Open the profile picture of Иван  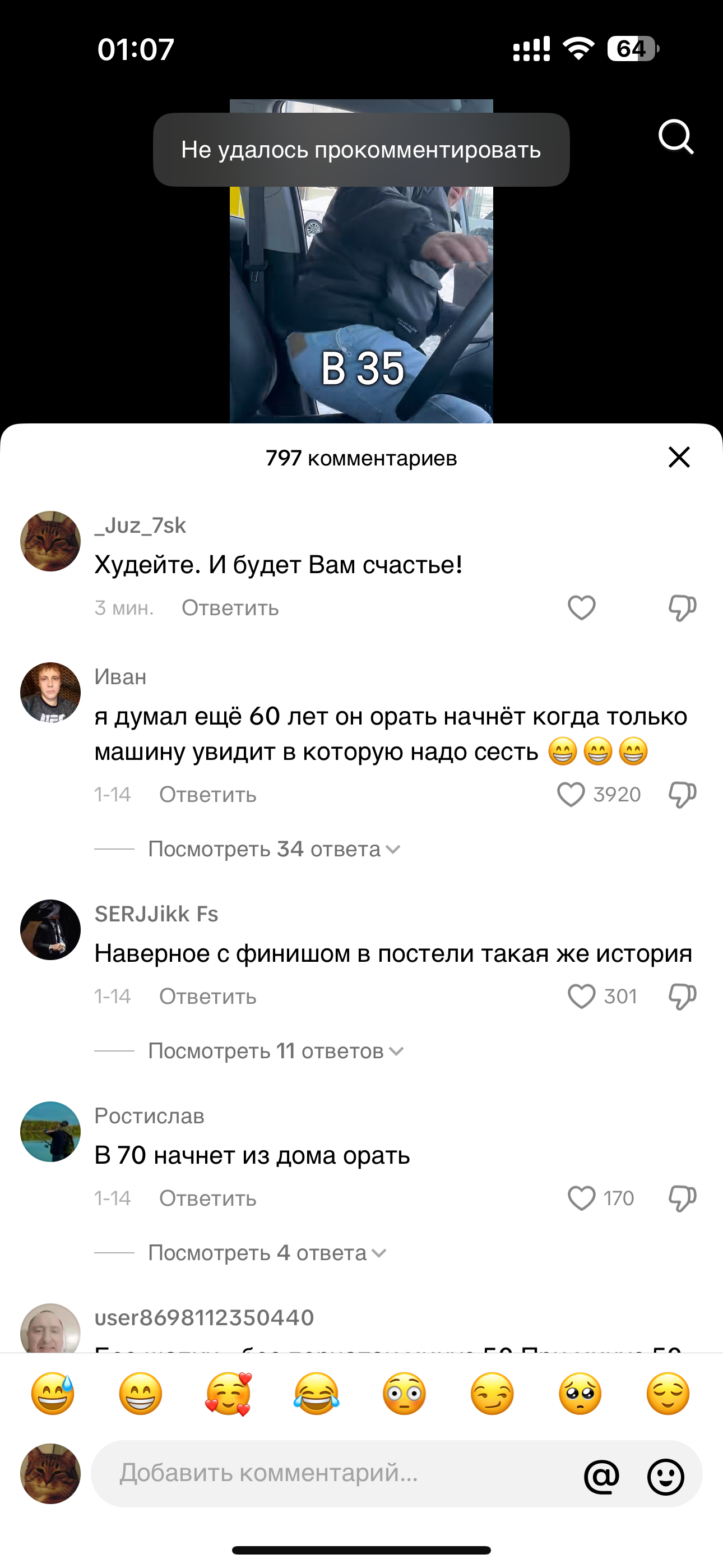pos(50,692)
